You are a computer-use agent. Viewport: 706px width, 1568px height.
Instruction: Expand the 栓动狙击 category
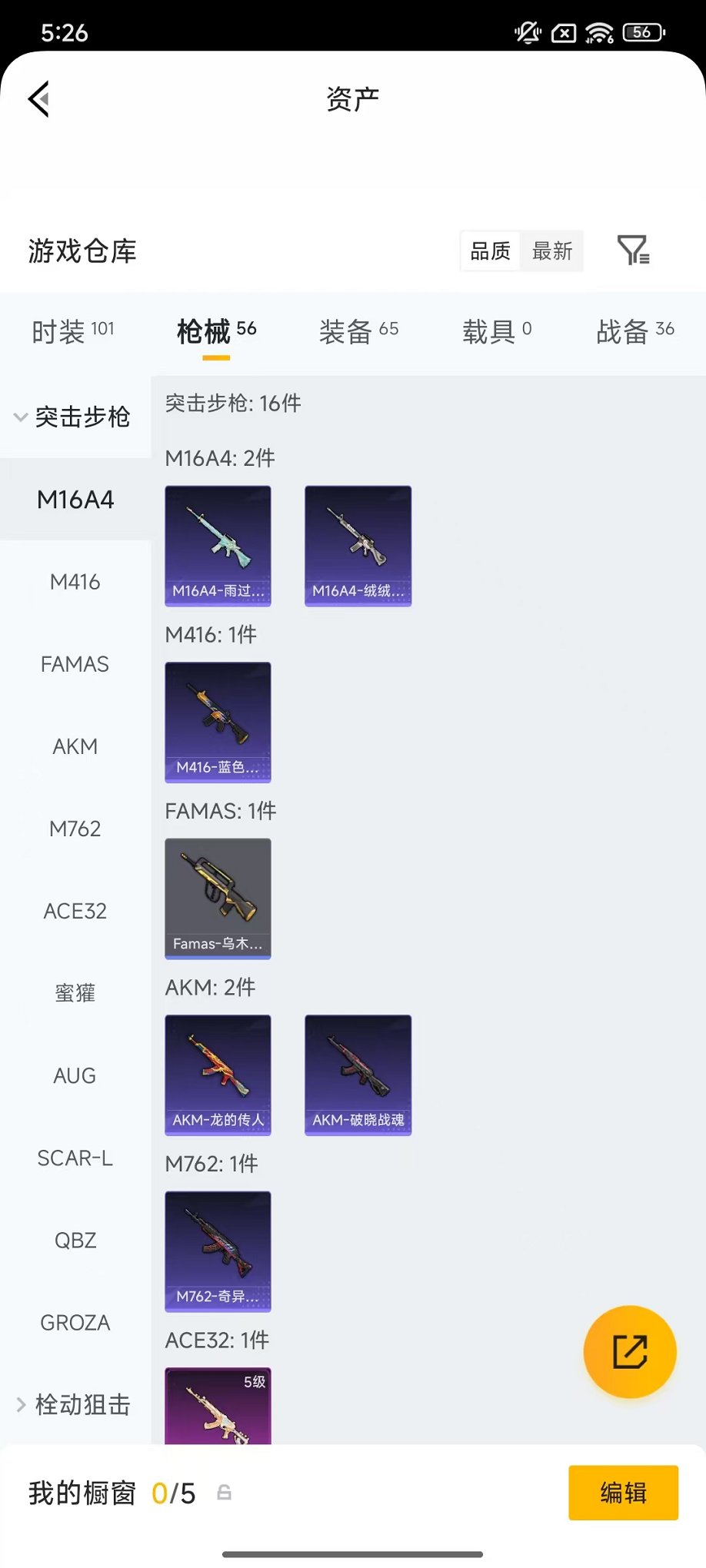(75, 1404)
